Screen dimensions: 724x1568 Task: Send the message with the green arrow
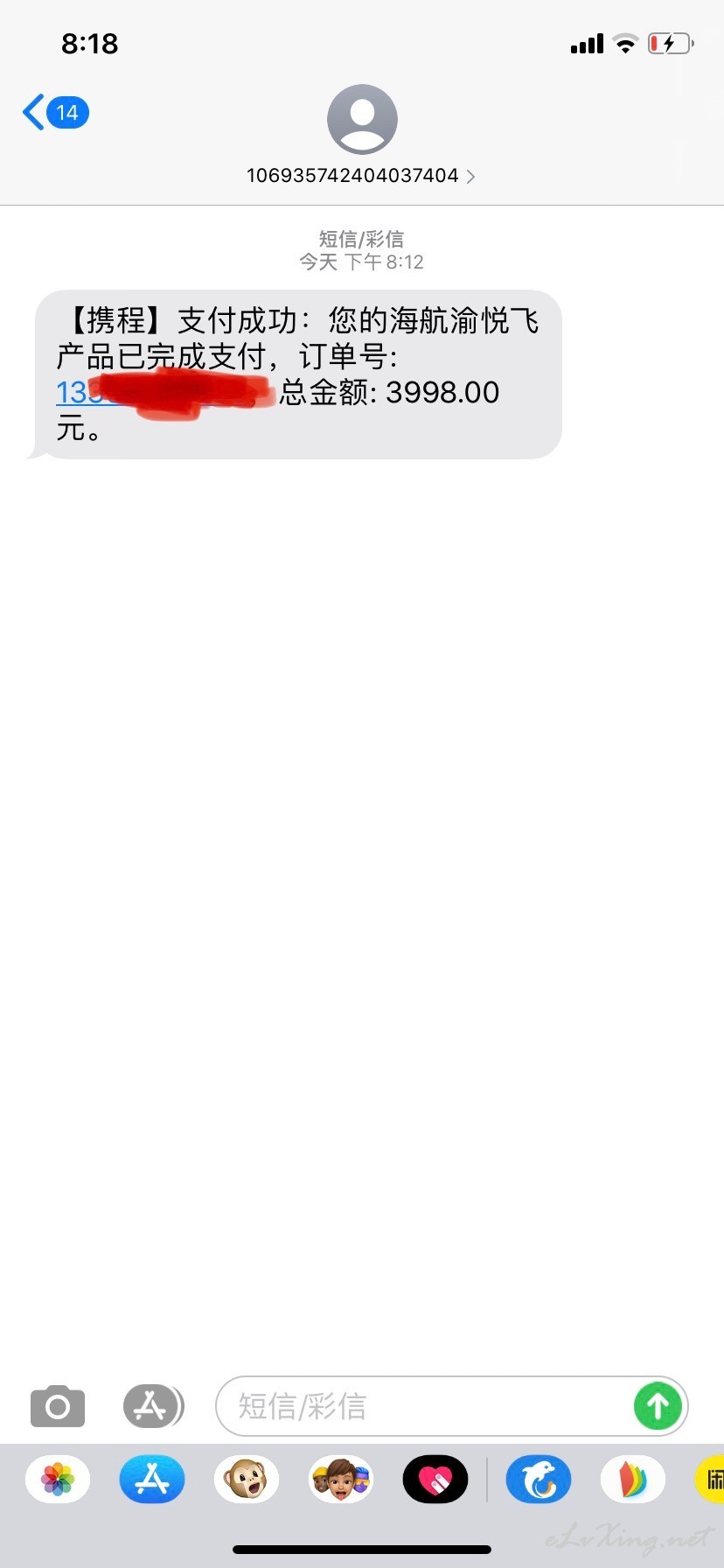coord(658,1406)
